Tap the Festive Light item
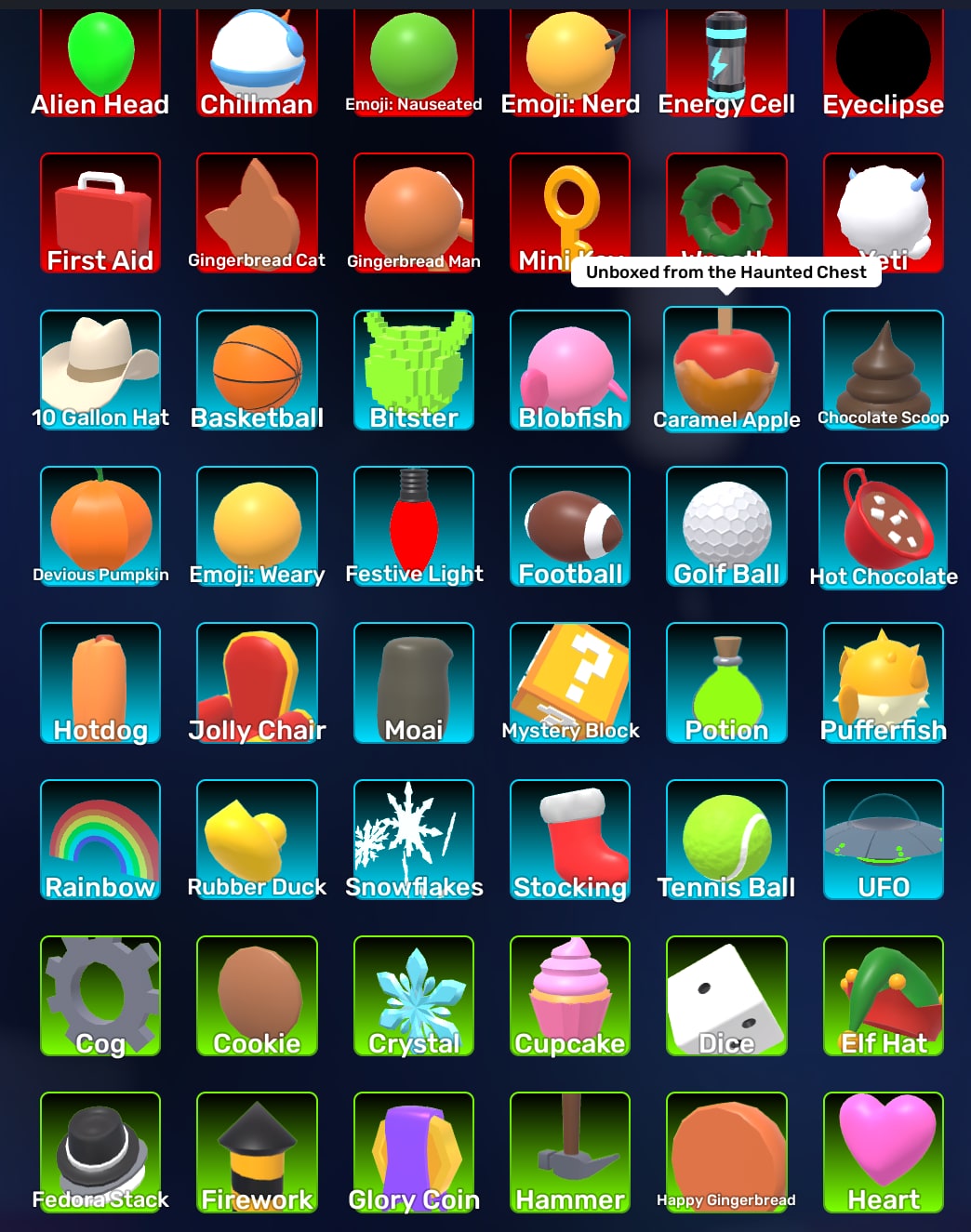The image size is (971, 1232). (x=414, y=526)
